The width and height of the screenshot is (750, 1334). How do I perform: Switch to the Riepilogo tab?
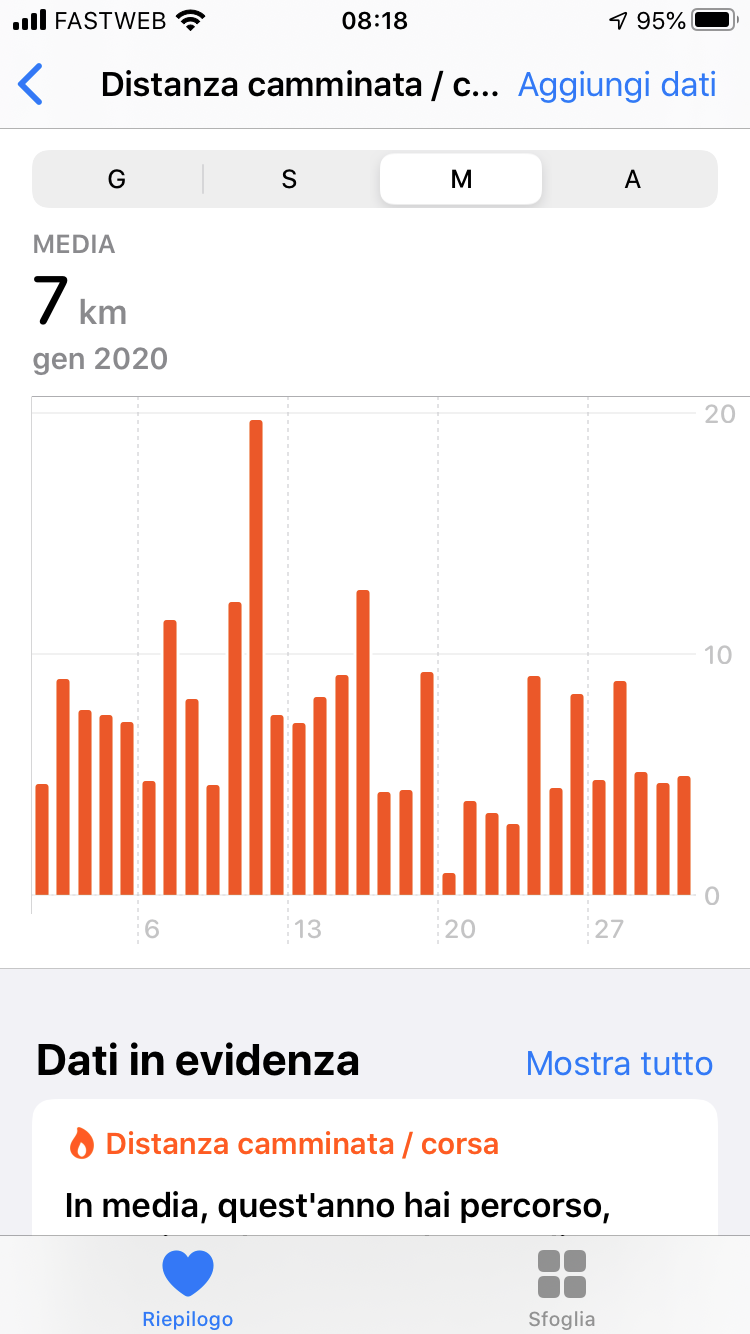pos(188,1289)
